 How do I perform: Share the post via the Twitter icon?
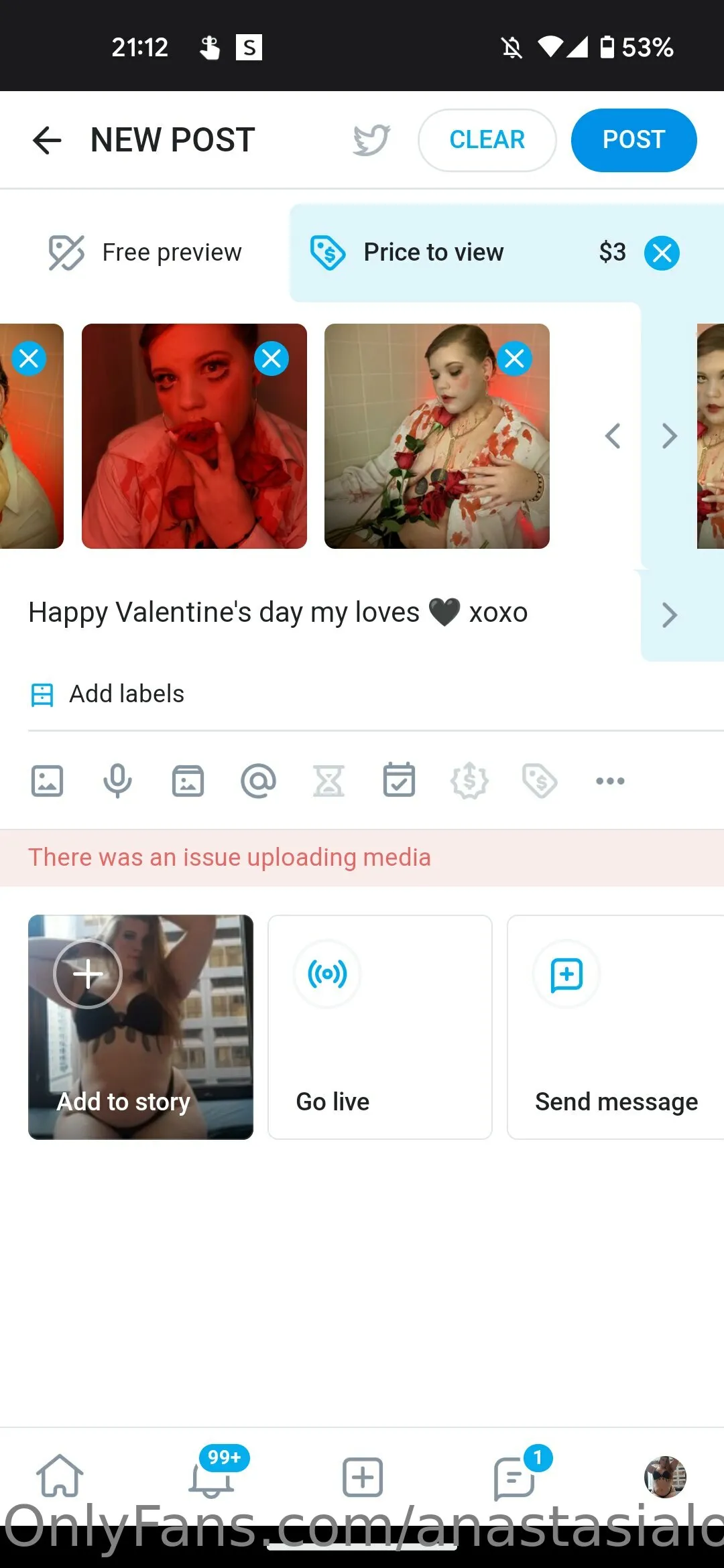(x=371, y=139)
